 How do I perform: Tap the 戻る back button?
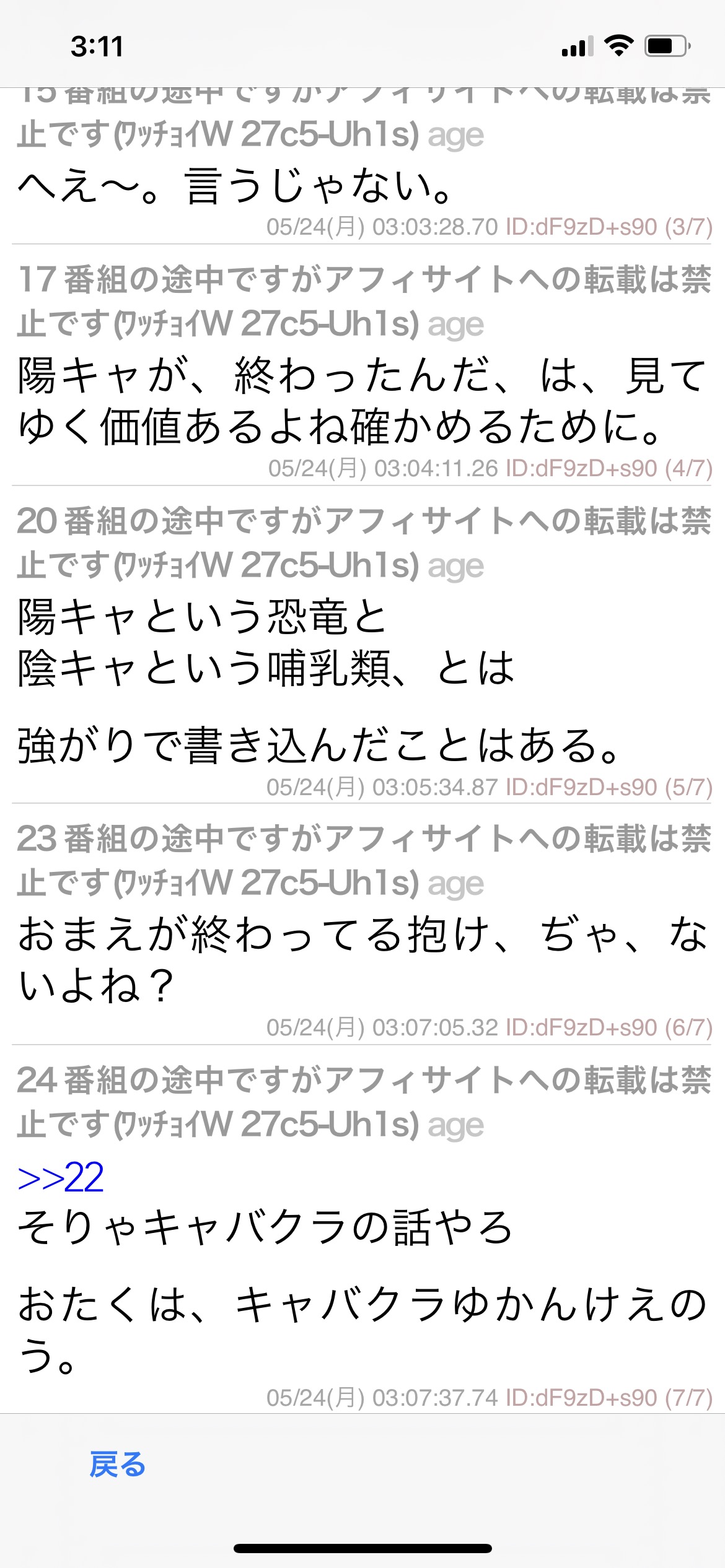coord(118,1465)
